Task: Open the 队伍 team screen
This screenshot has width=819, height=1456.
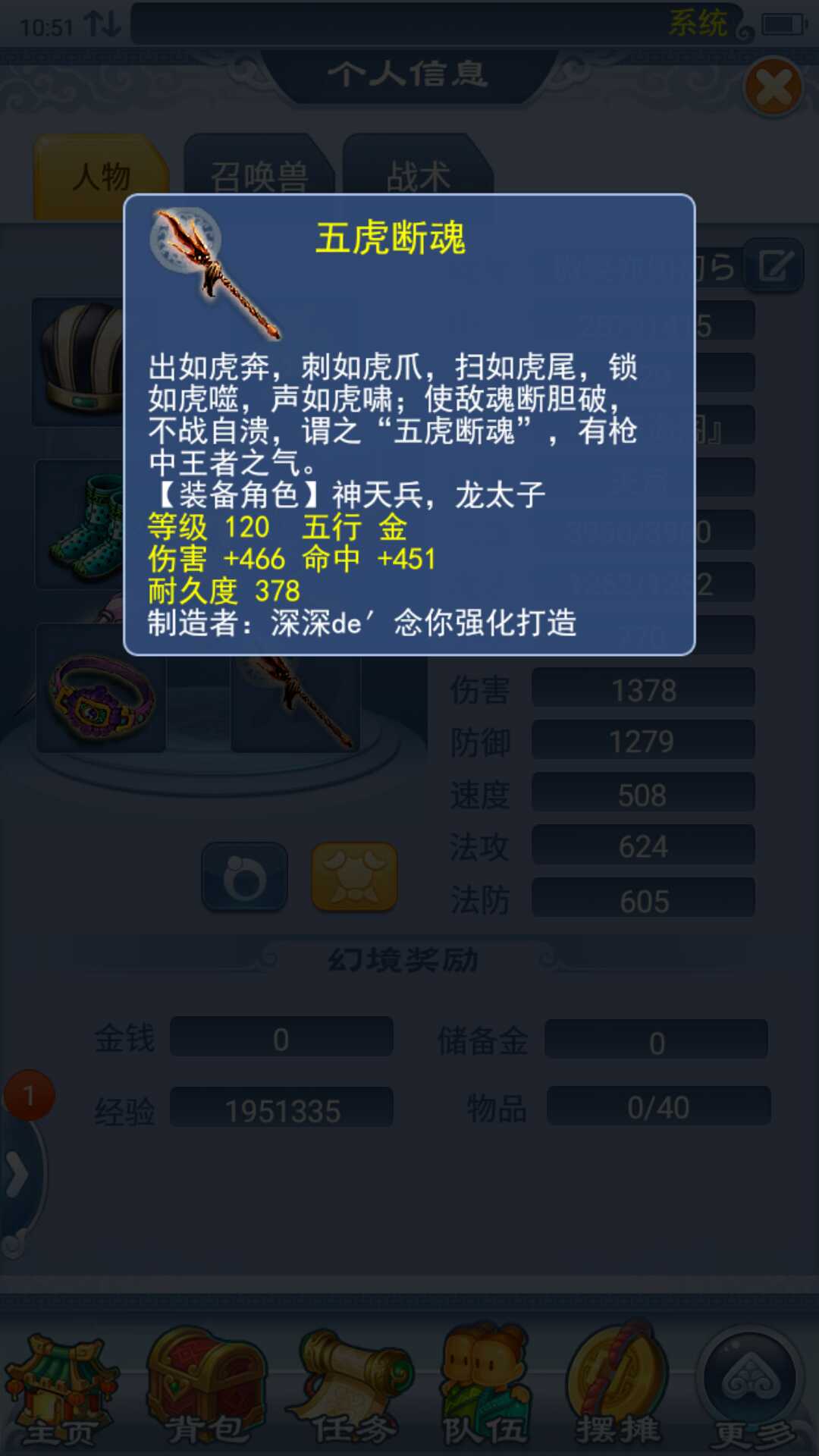Action: [x=485, y=1389]
